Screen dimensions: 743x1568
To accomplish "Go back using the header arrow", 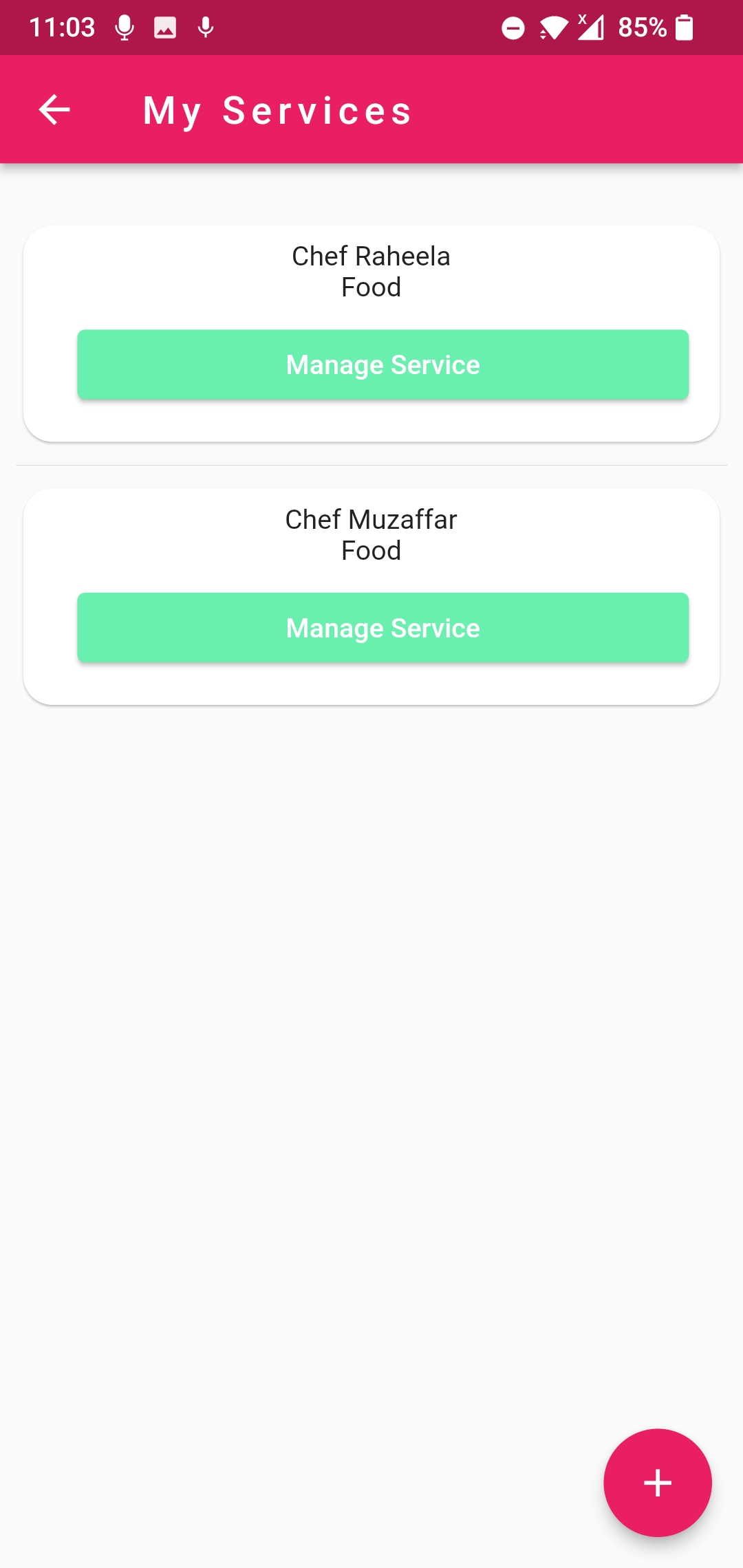I will coord(54,110).
